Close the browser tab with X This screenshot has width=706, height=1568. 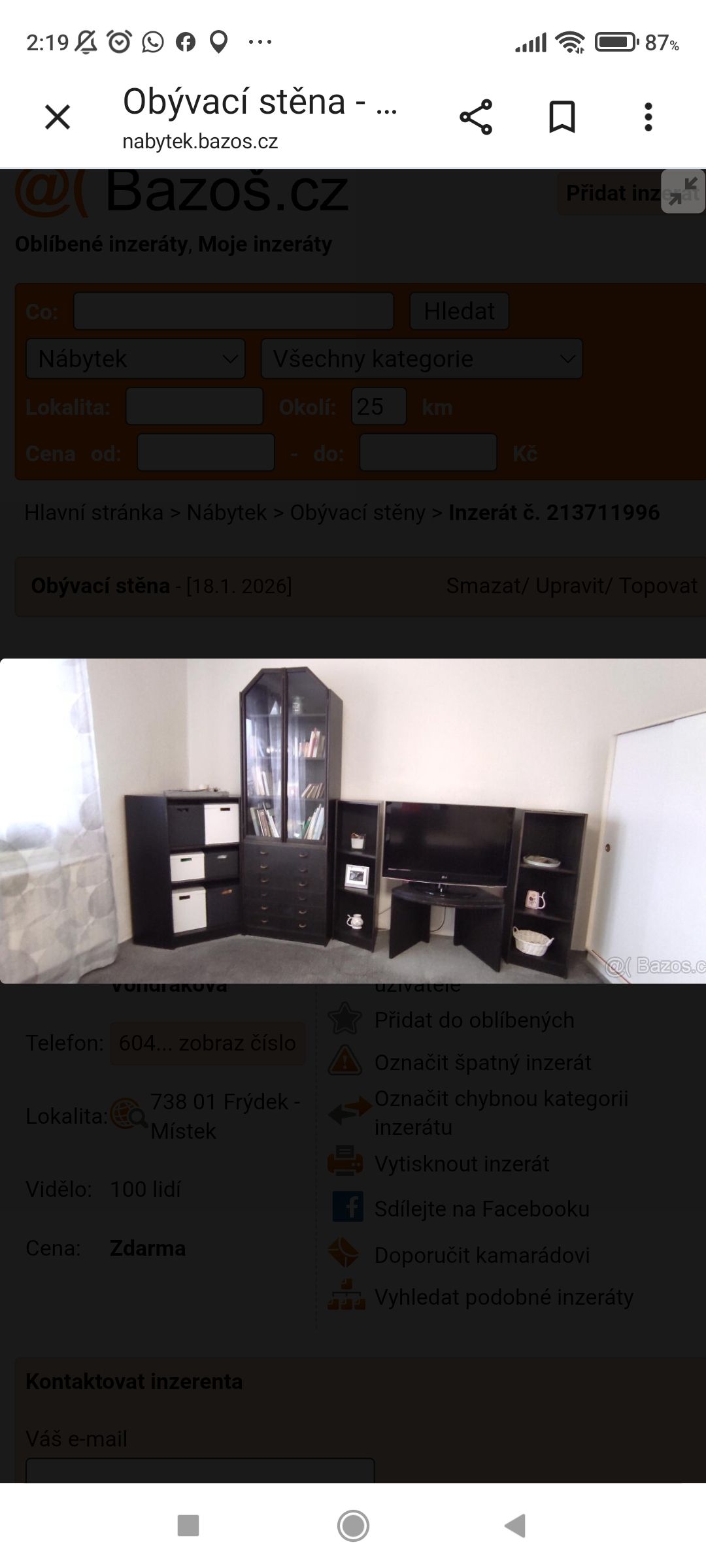pyautogui.click(x=58, y=118)
